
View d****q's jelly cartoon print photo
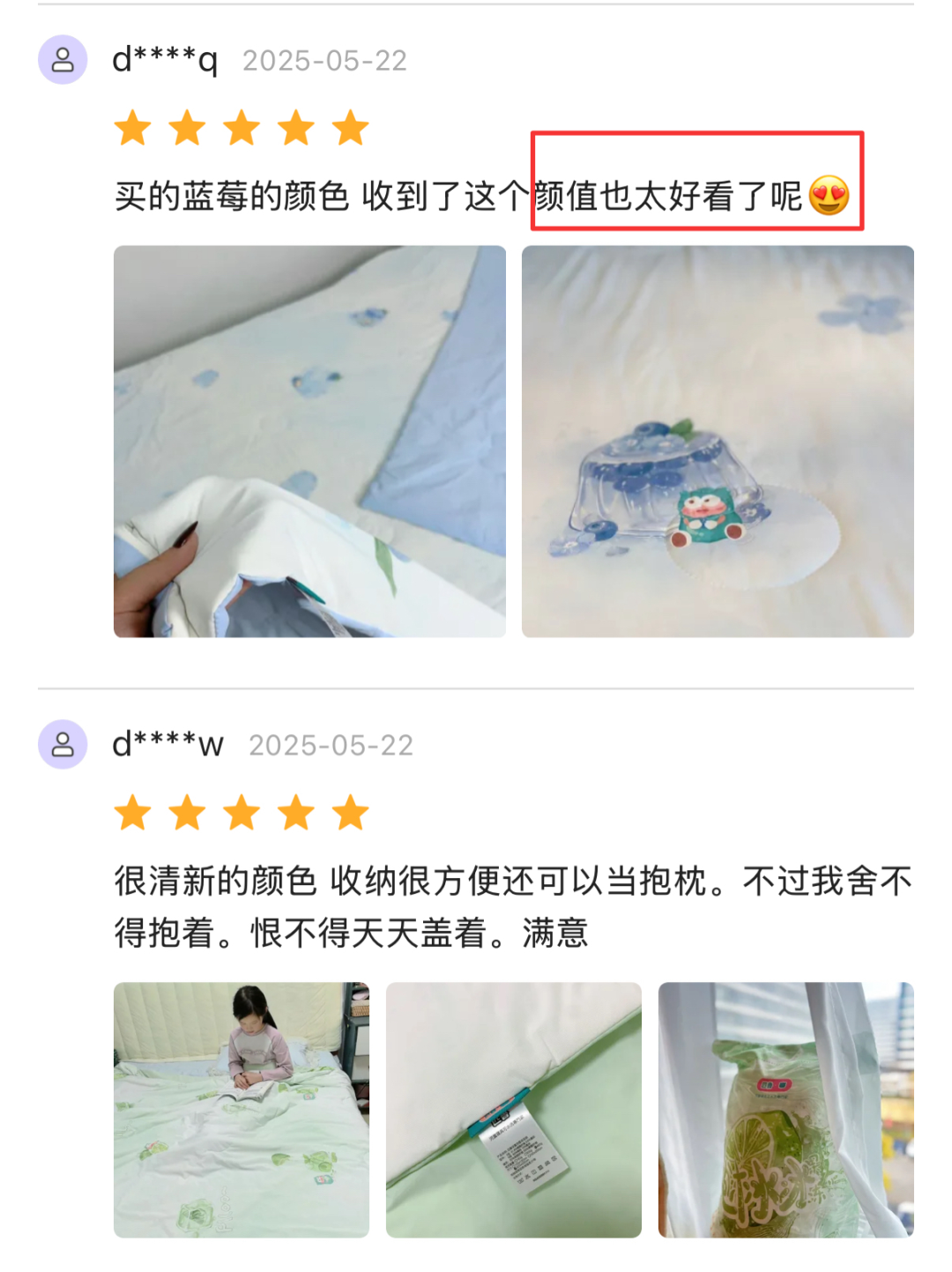coord(718,441)
